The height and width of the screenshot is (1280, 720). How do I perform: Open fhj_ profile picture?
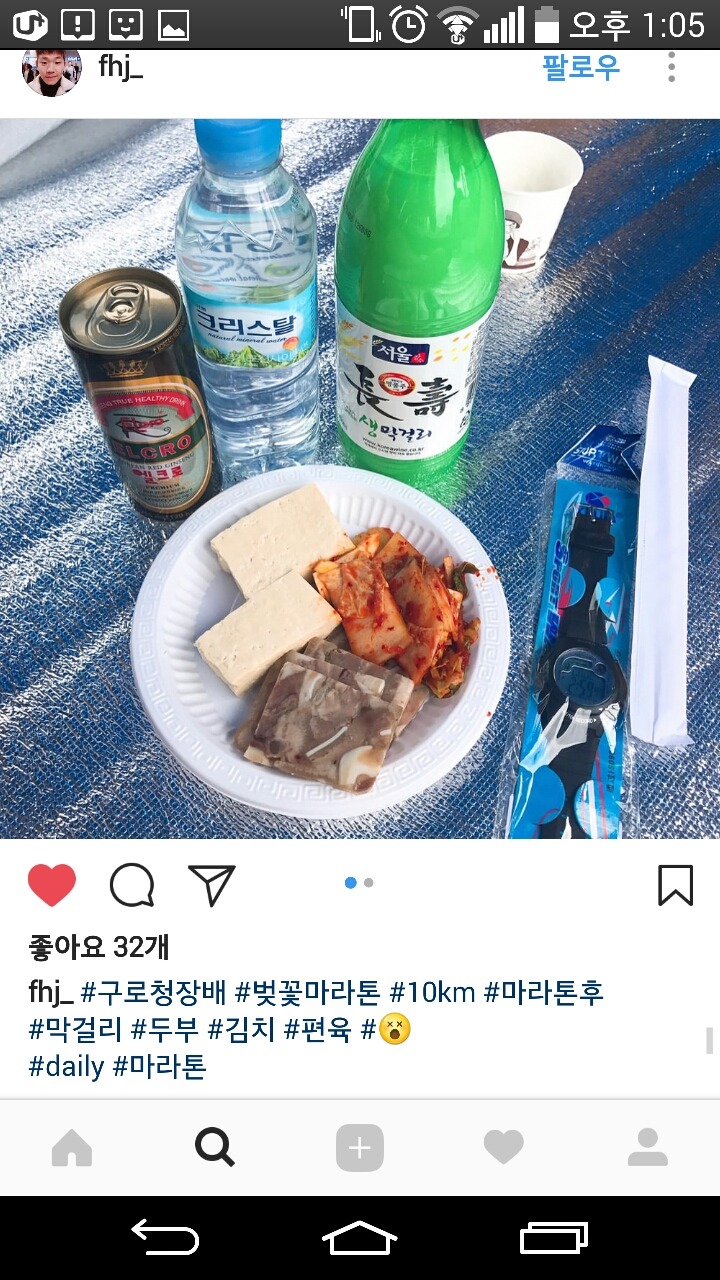pos(51,71)
